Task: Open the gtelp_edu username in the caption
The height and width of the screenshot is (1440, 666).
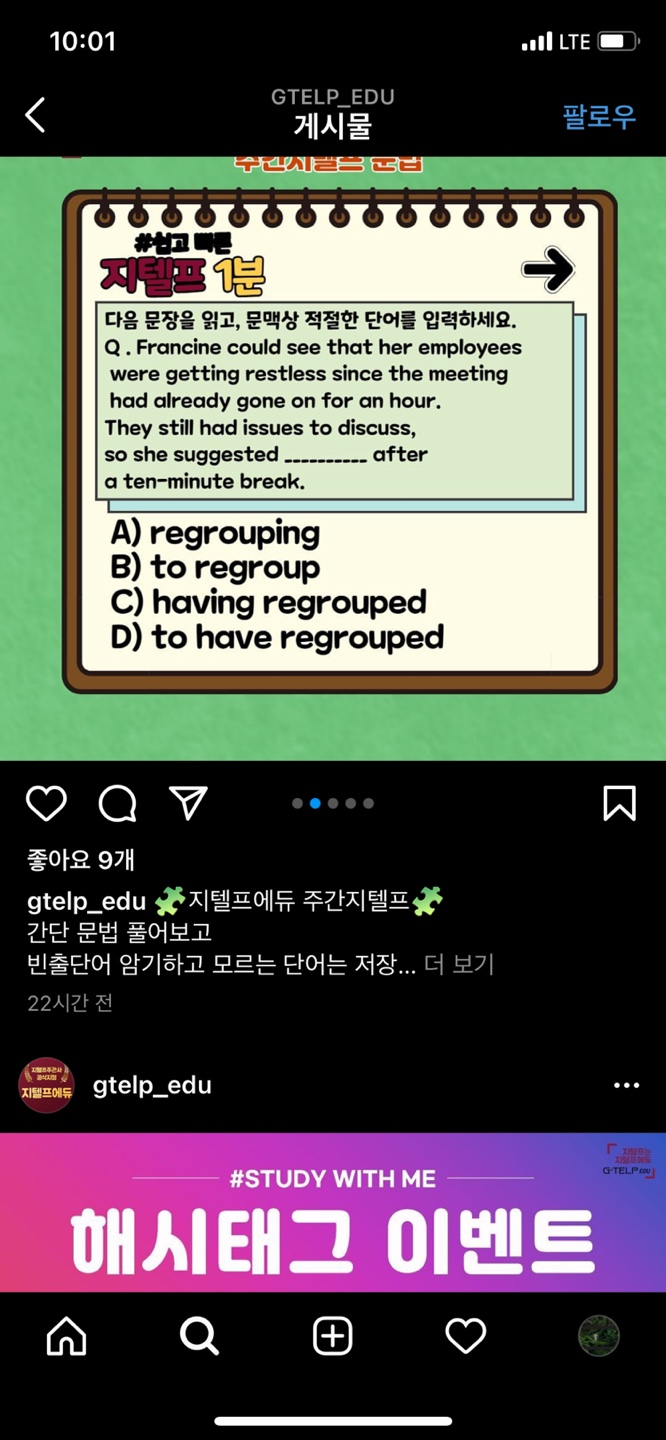Action: [x=86, y=901]
